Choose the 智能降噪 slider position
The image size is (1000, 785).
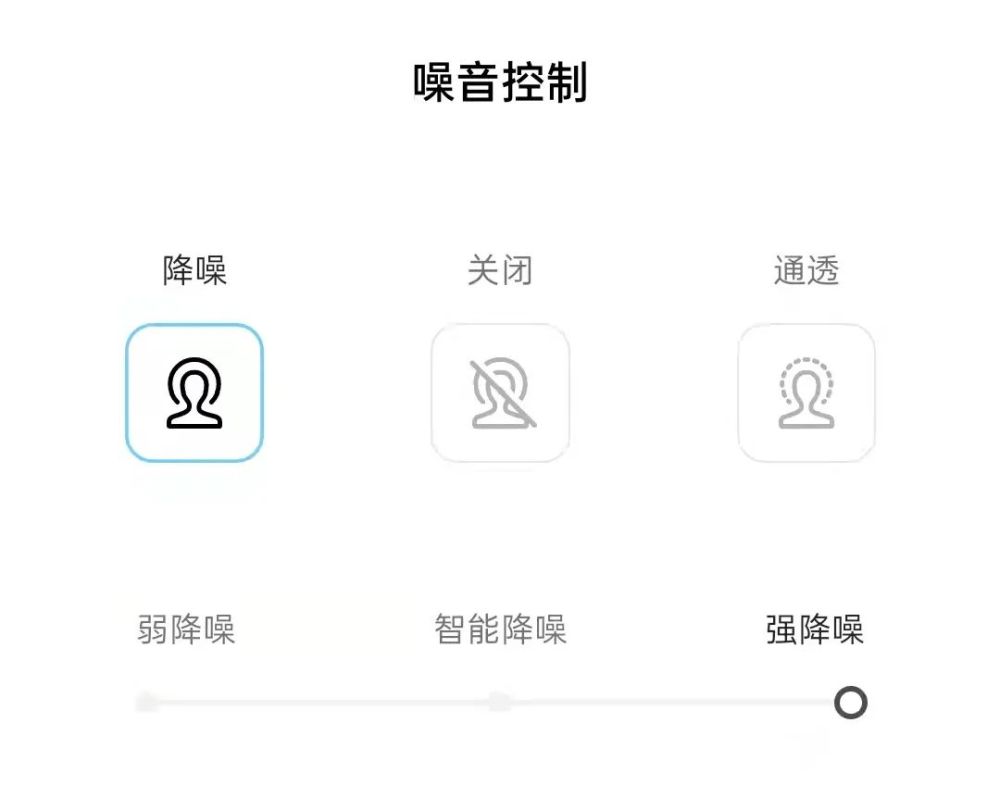point(500,702)
